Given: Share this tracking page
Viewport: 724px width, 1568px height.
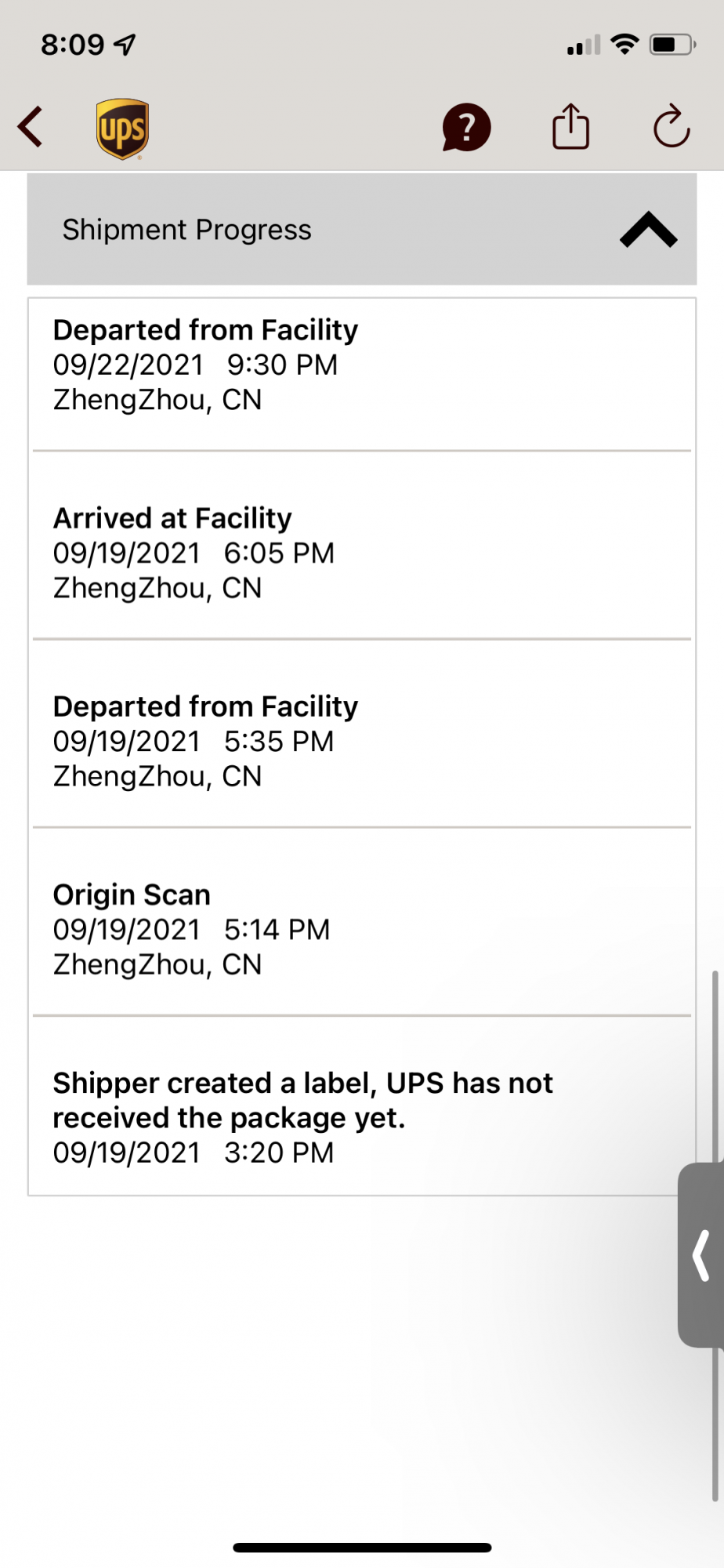Looking at the screenshot, I should click(570, 127).
